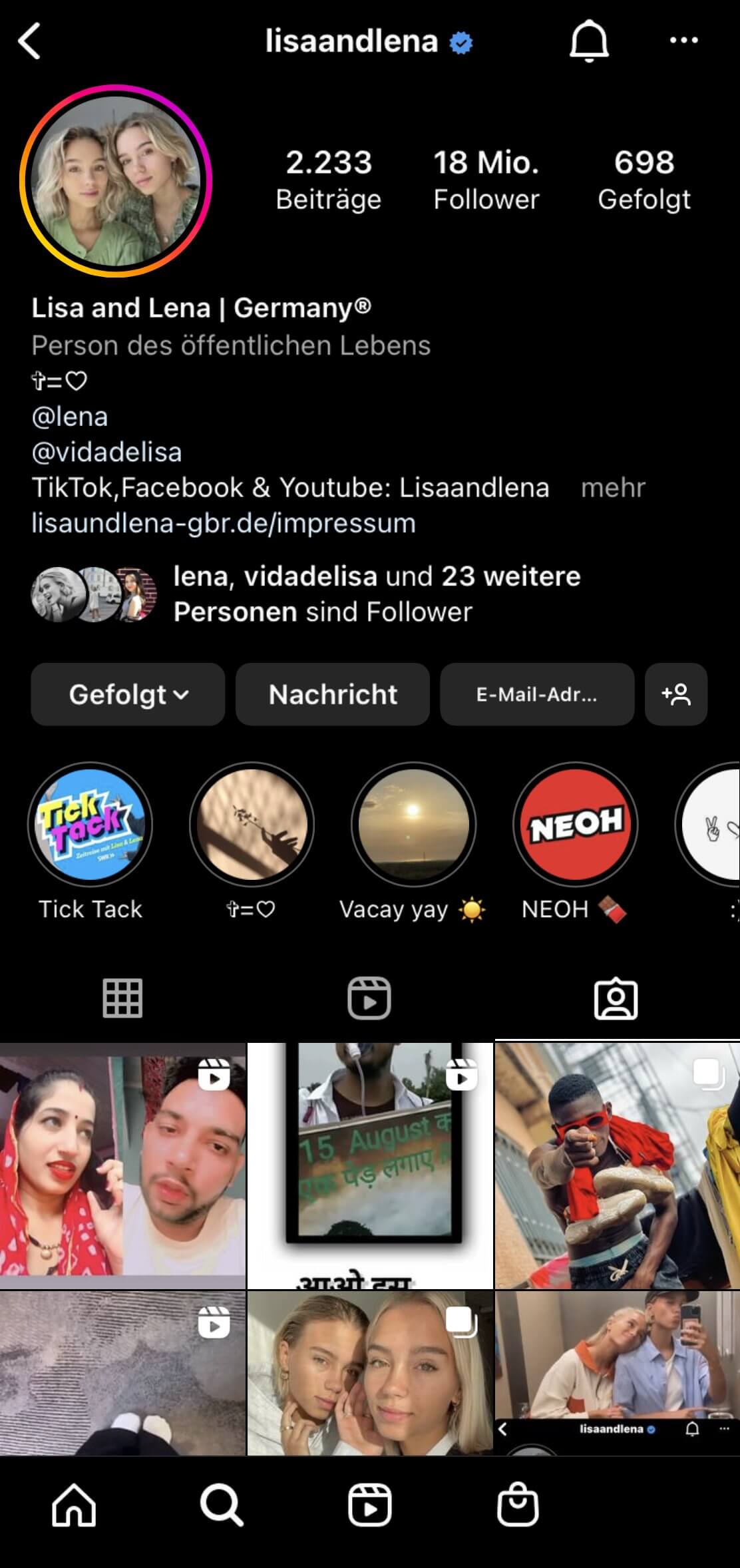740x1568 pixels.
Task: Send a message via Nachricht
Action: pyautogui.click(x=333, y=694)
